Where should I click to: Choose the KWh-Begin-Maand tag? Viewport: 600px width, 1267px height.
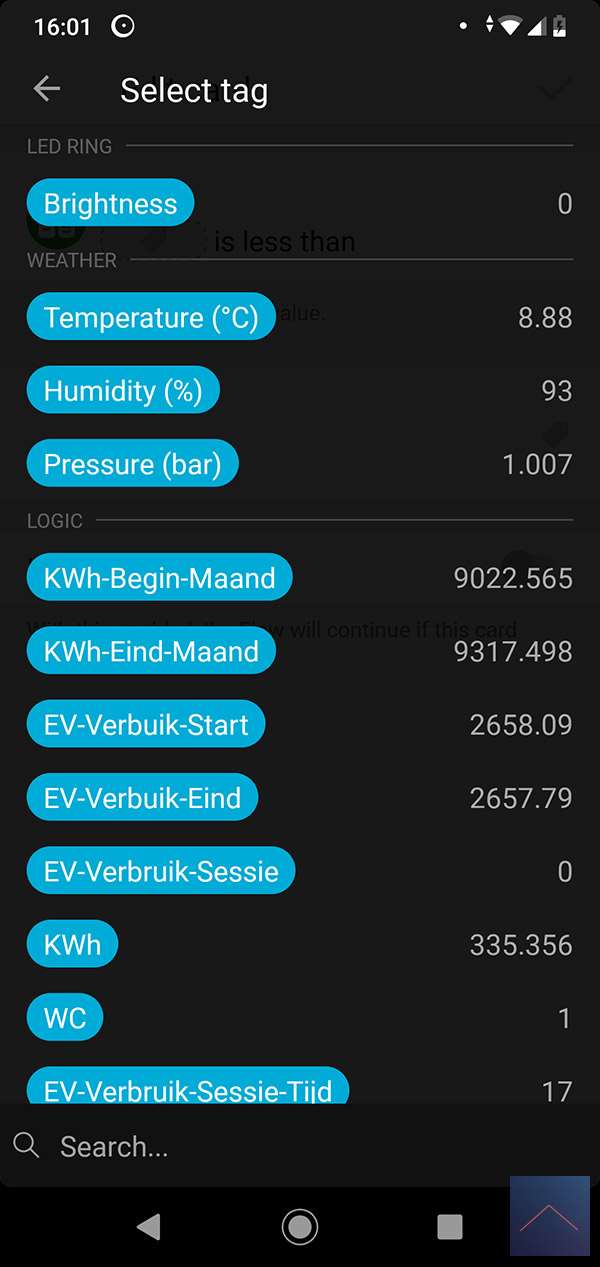coord(159,578)
